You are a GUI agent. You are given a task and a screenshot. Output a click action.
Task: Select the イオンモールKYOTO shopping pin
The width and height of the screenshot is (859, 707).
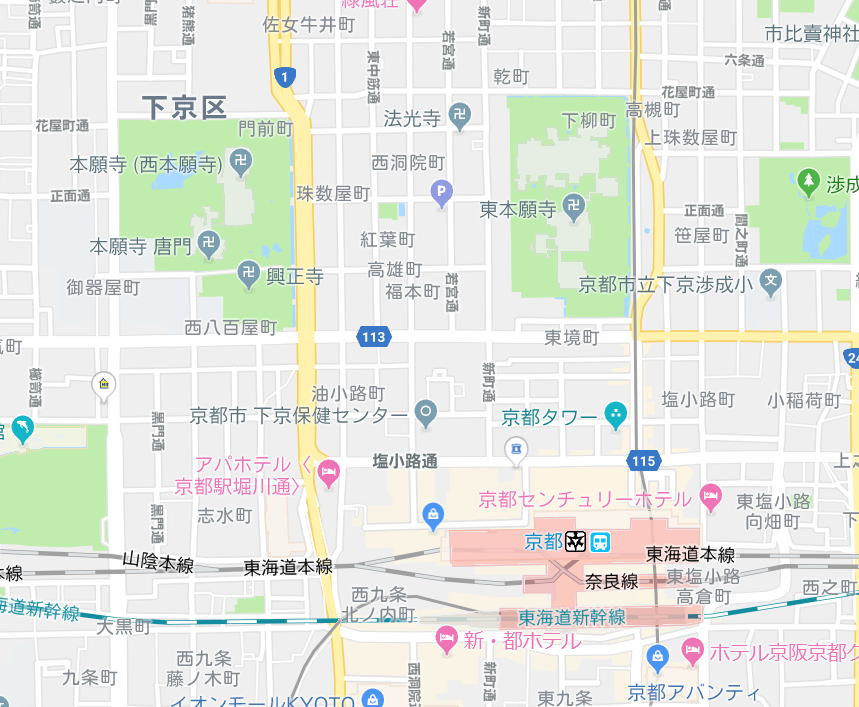coord(372,699)
